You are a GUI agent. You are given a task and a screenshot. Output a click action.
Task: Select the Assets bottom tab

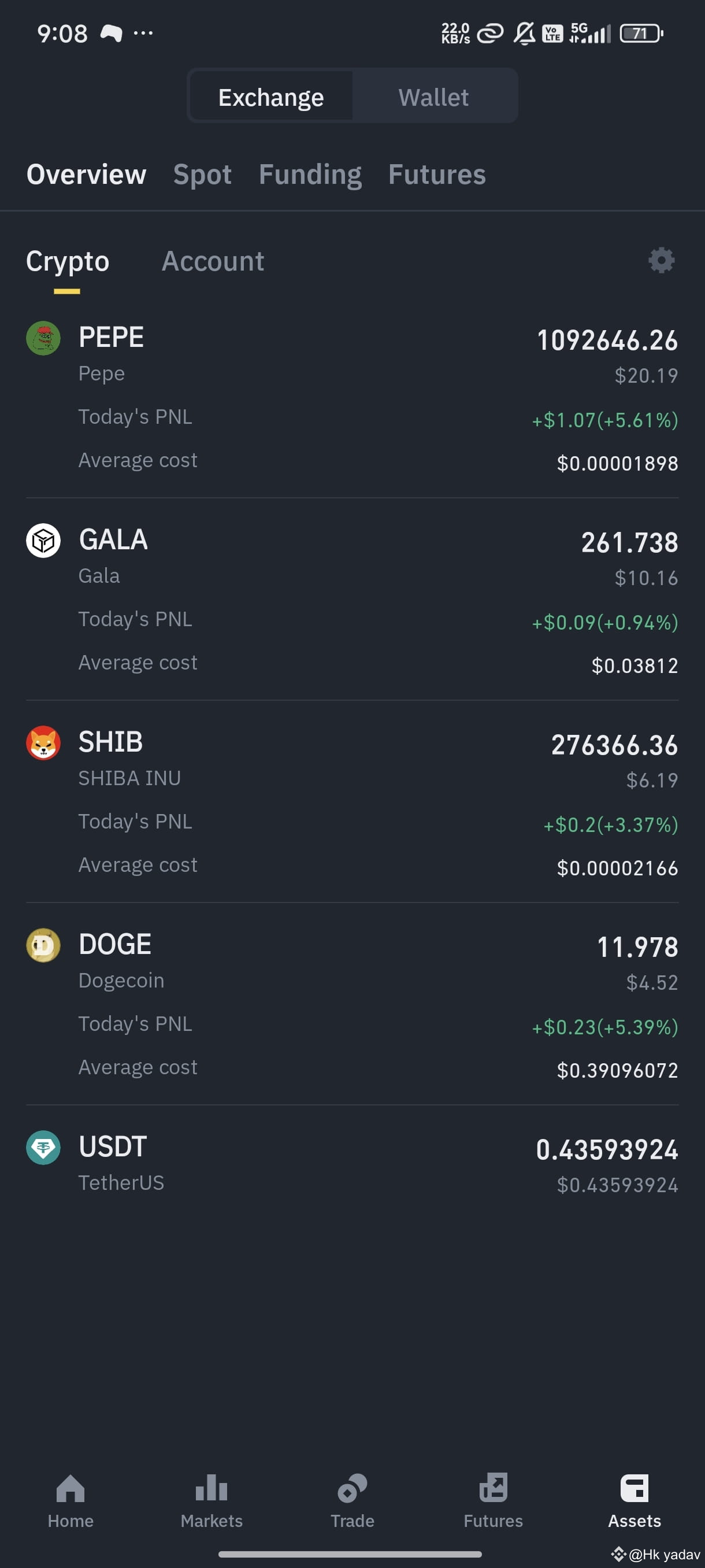coord(634,1501)
